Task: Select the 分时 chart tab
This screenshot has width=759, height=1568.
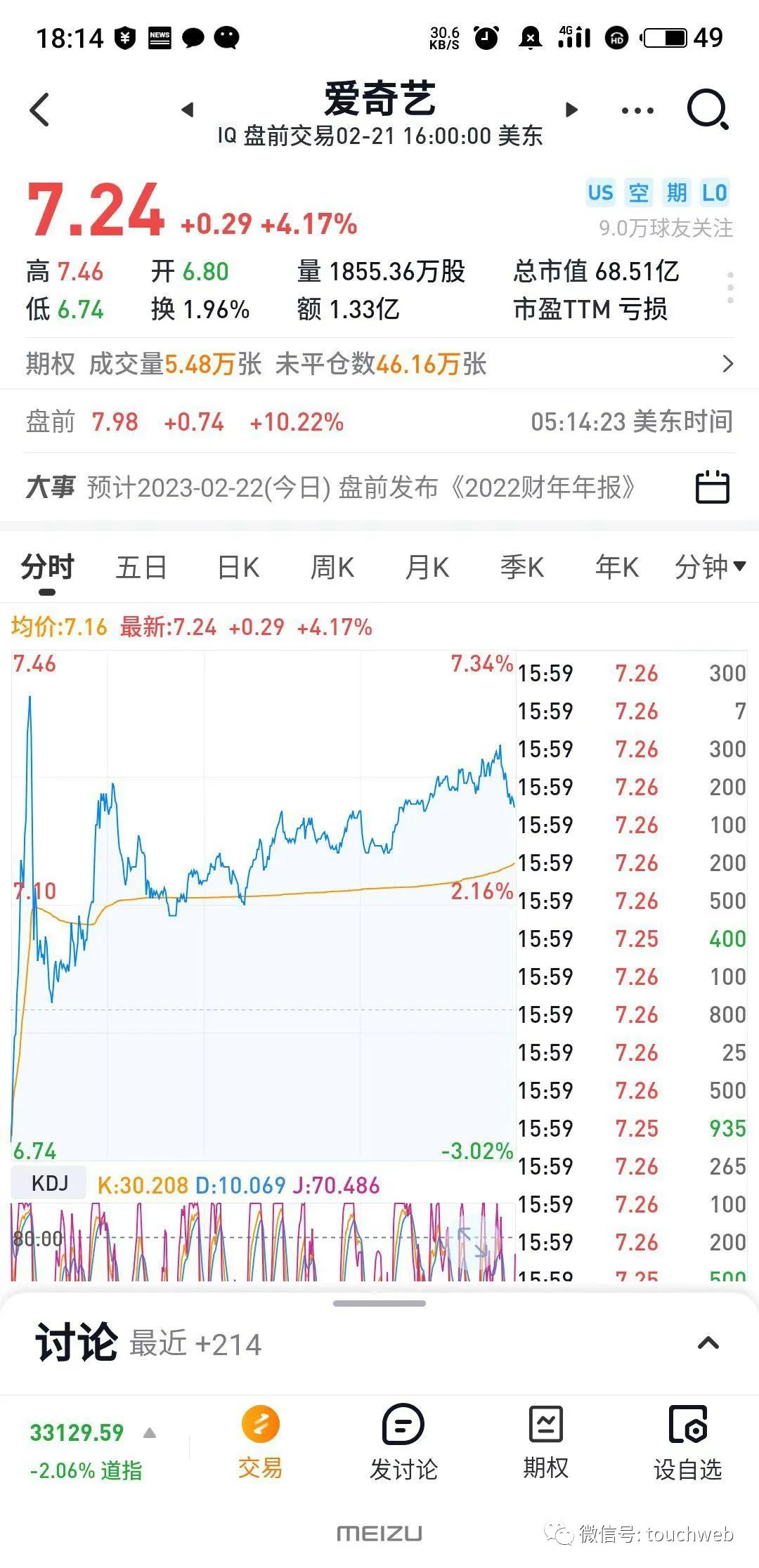Action: point(47,567)
